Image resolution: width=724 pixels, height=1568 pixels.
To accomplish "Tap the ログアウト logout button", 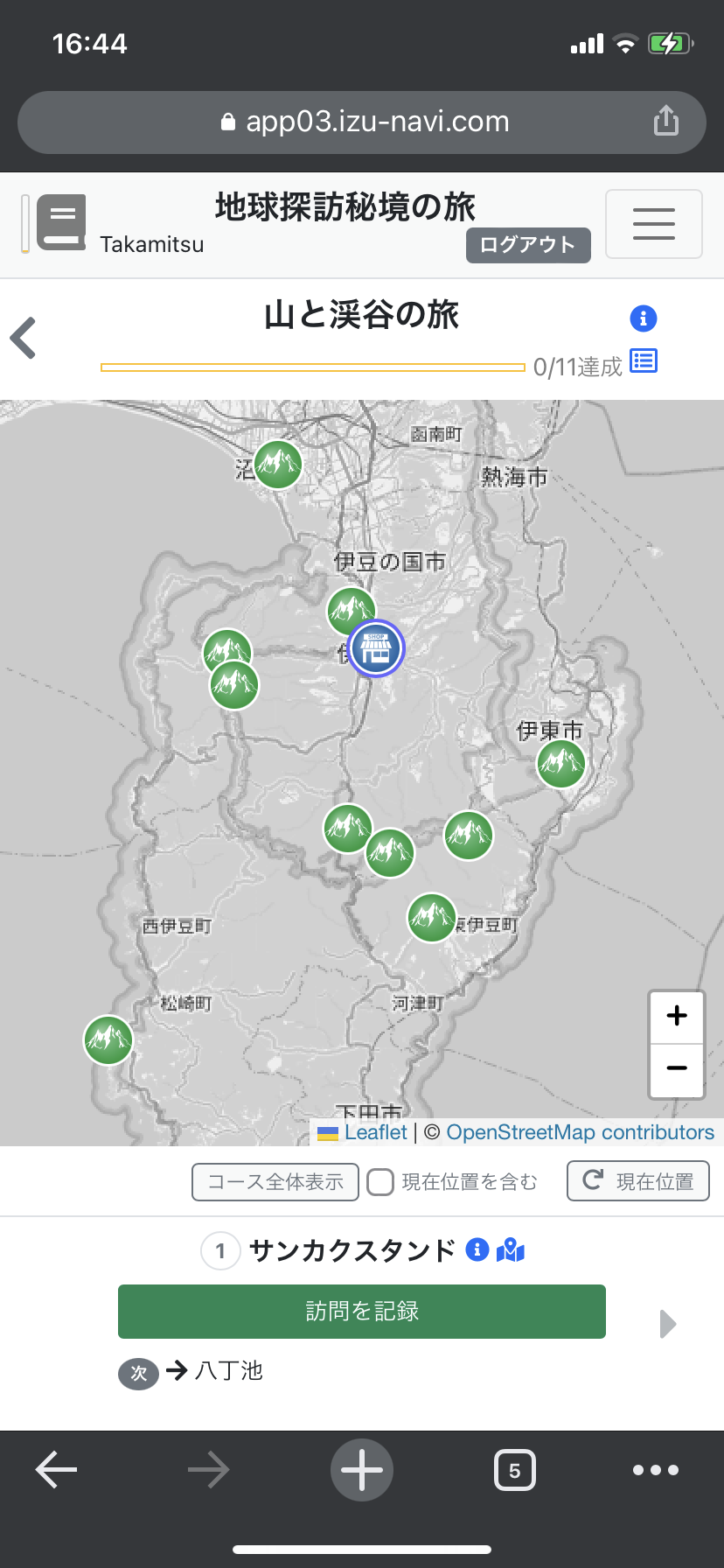I will 528,245.
